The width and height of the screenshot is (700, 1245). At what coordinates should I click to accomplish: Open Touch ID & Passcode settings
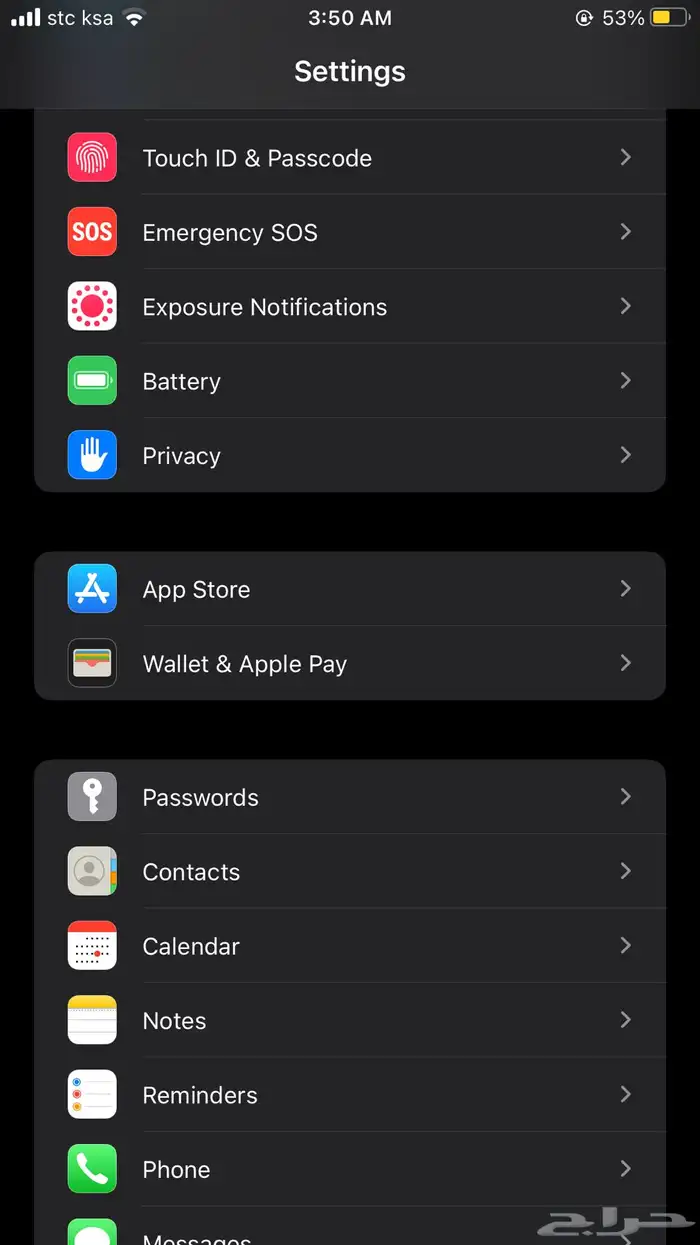pos(350,158)
